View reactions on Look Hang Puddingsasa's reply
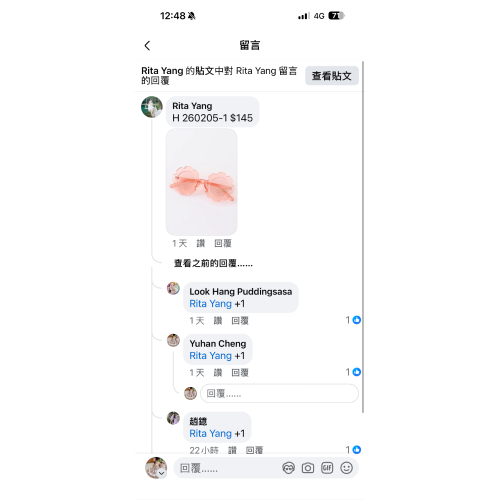This screenshot has width=500, height=500. (353, 320)
